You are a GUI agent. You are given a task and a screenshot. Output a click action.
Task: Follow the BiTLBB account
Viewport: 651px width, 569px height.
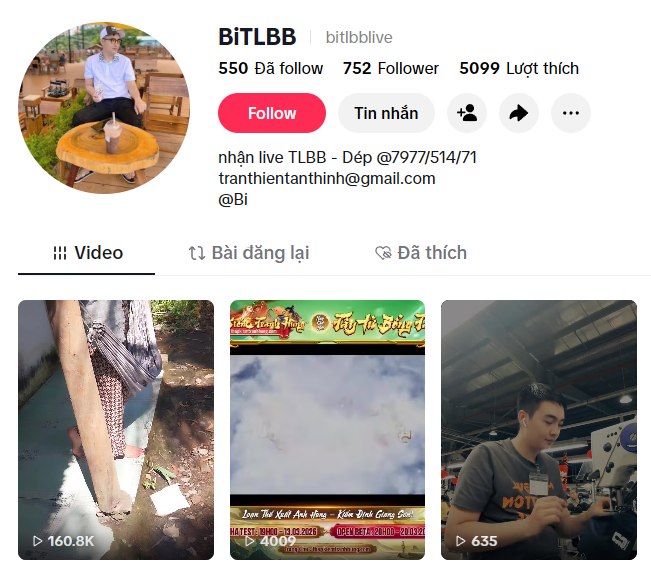[272, 113]
